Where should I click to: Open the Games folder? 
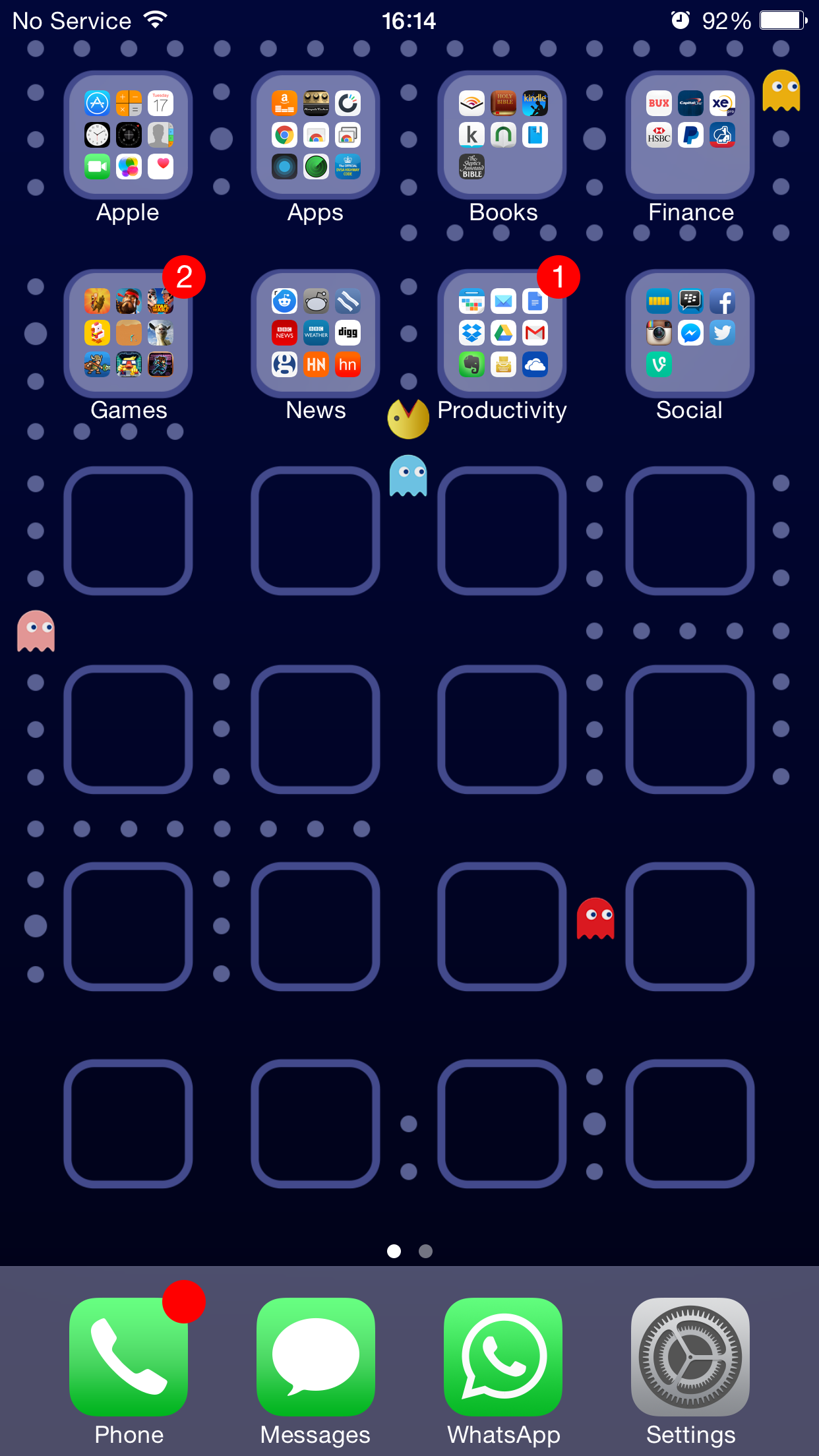[129, 334]
